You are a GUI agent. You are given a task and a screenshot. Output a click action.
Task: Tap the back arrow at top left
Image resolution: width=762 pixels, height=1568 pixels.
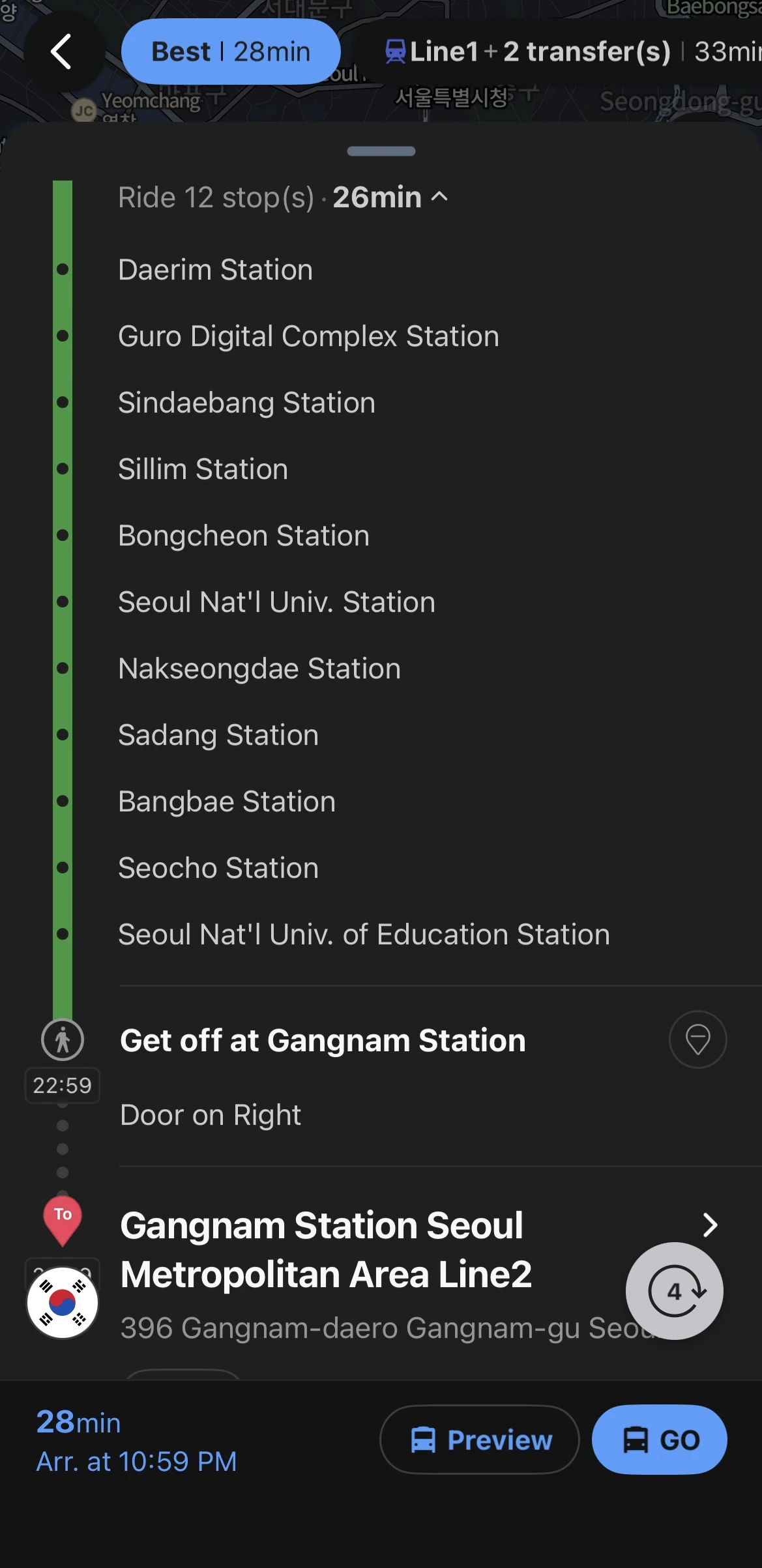[x=61, y=51]
